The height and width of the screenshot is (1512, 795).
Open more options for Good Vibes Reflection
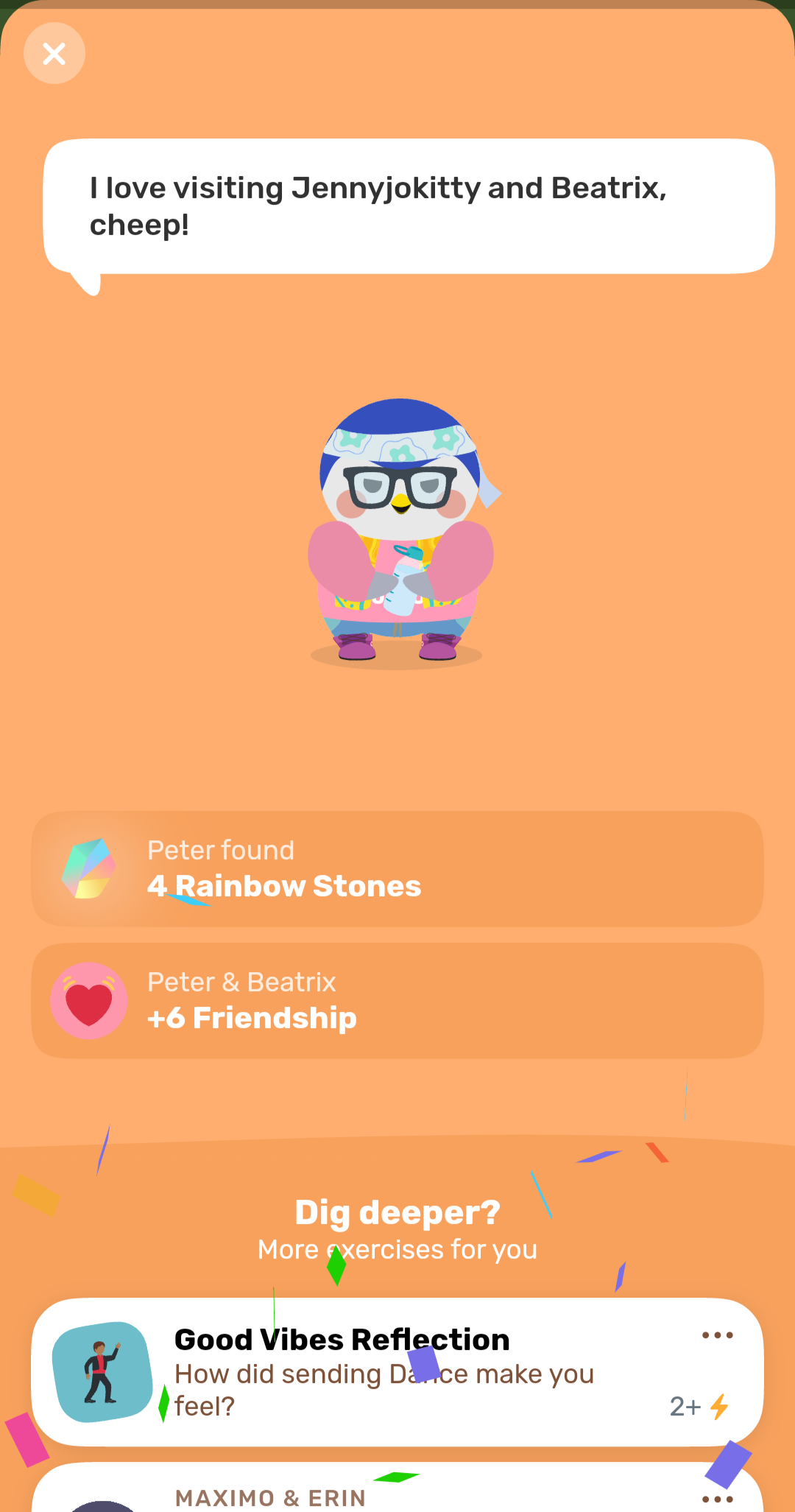click(717, 1335)
